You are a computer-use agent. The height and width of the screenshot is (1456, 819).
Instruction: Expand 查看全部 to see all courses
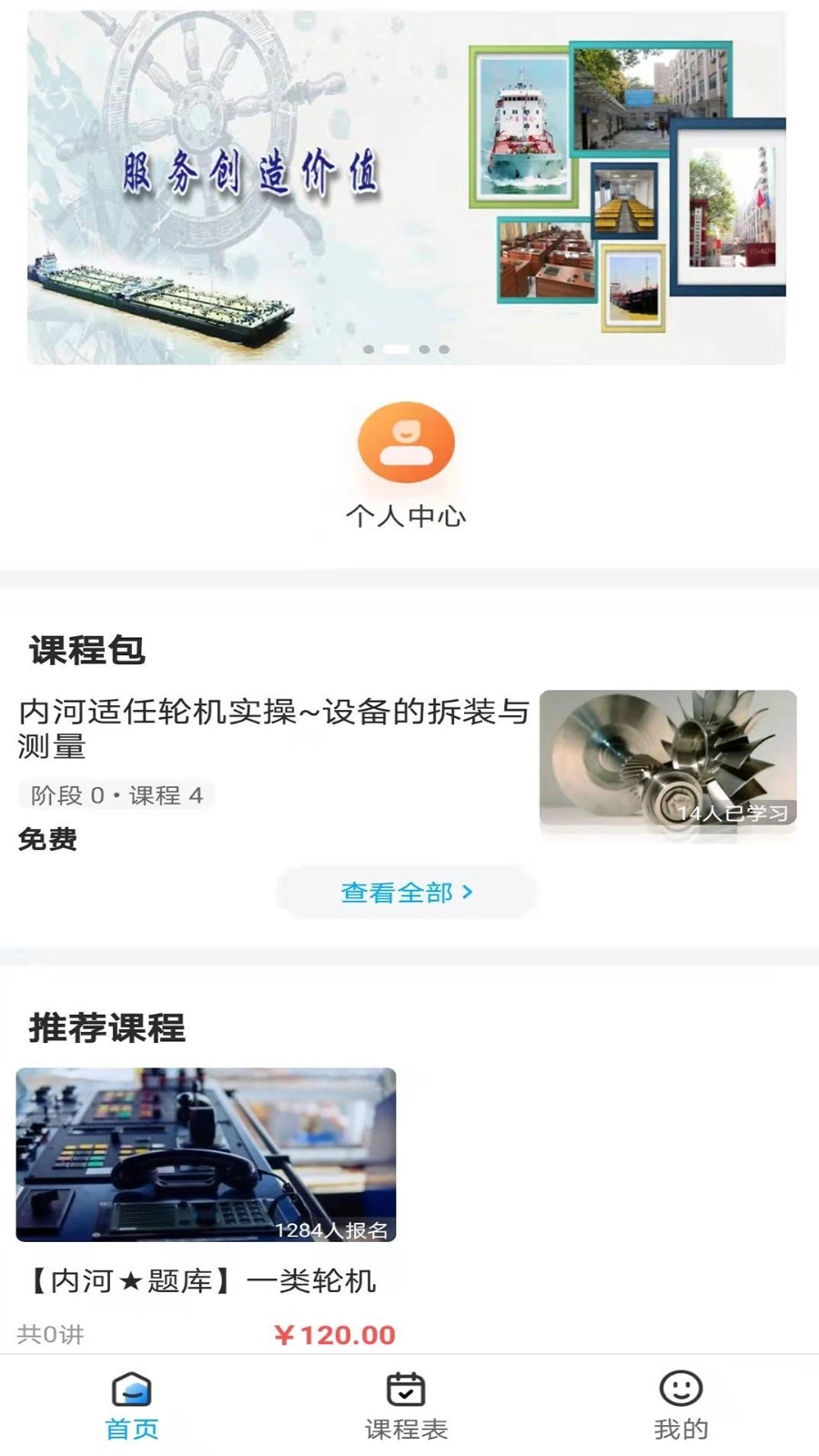coord(396,892)
